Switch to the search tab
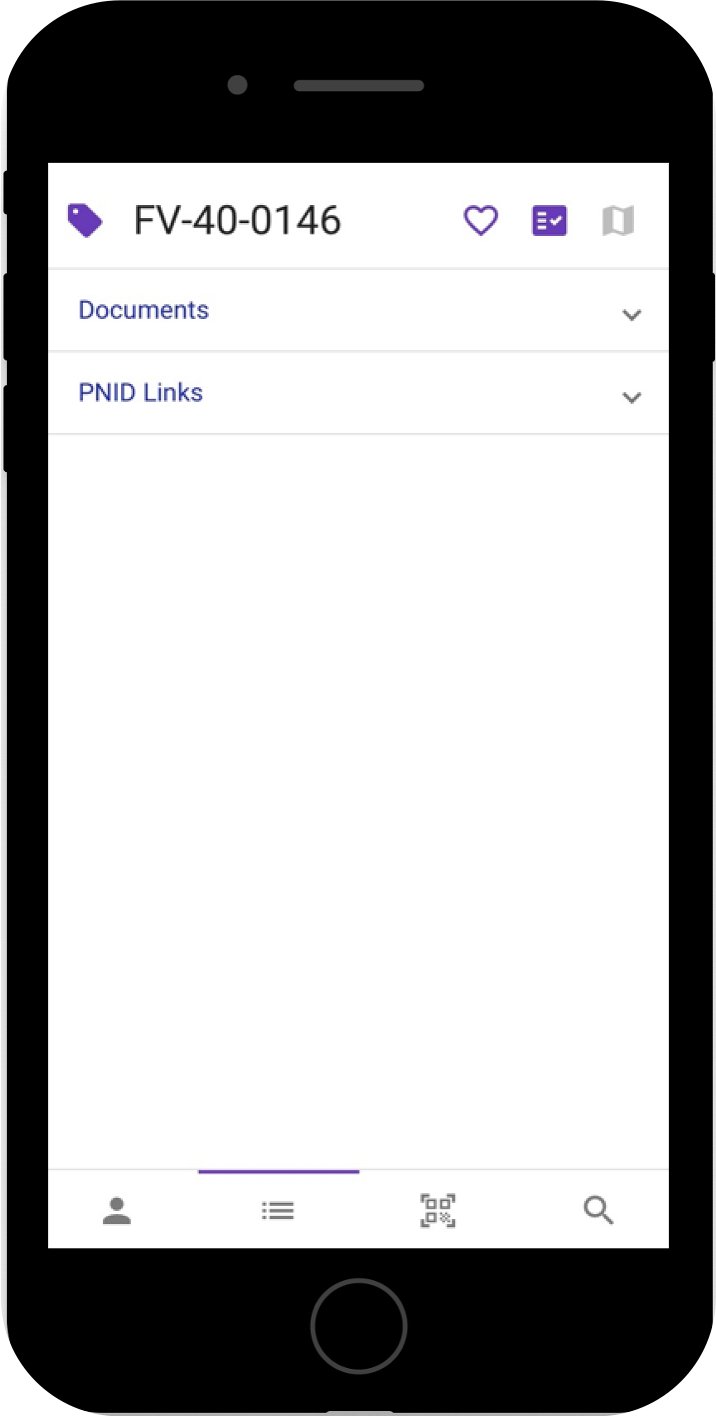 [598, 1211]
